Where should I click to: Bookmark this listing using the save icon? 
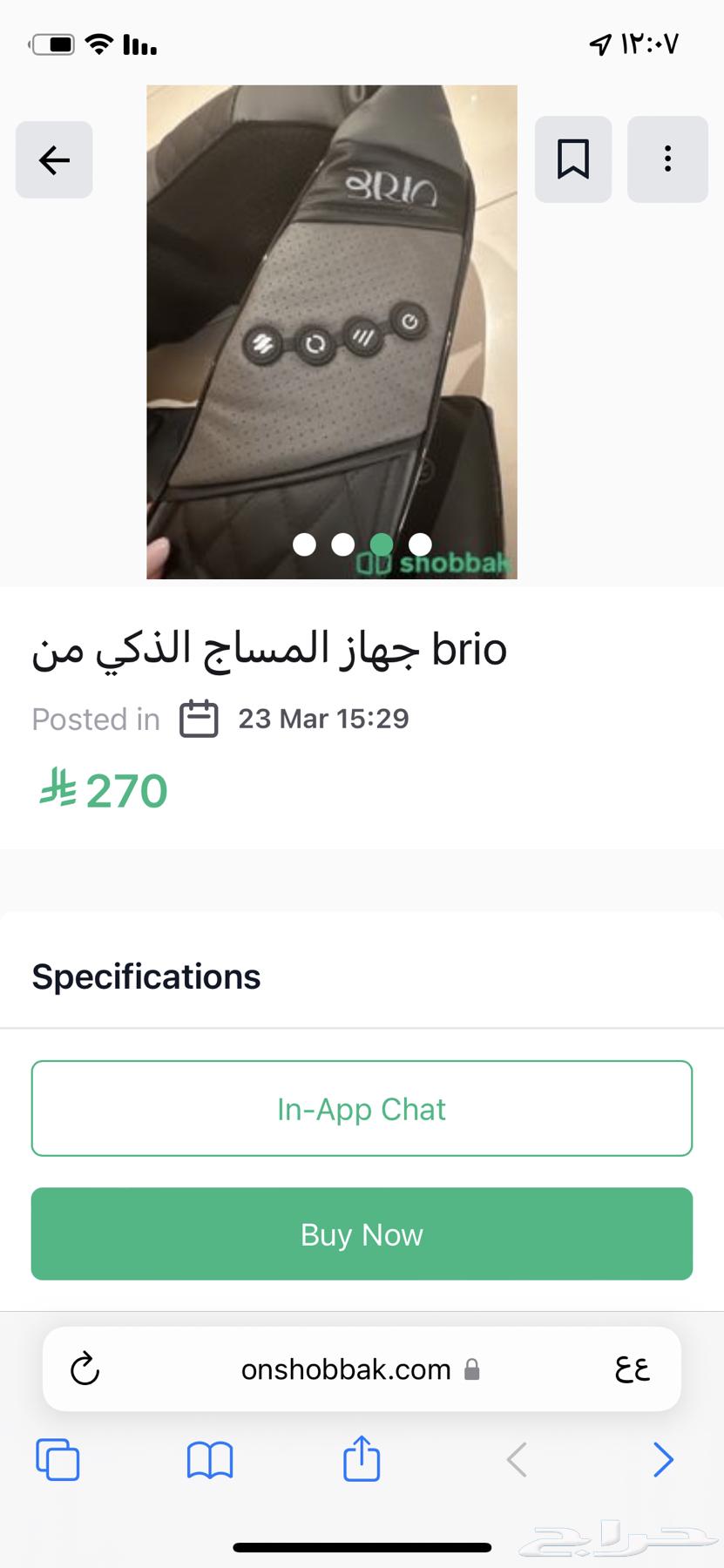[x=572, y=159]
